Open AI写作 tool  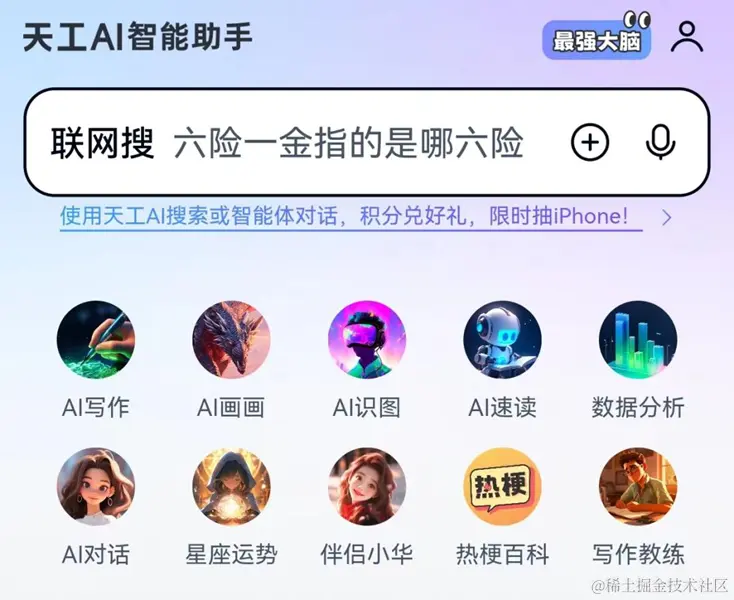pos(96,340)
